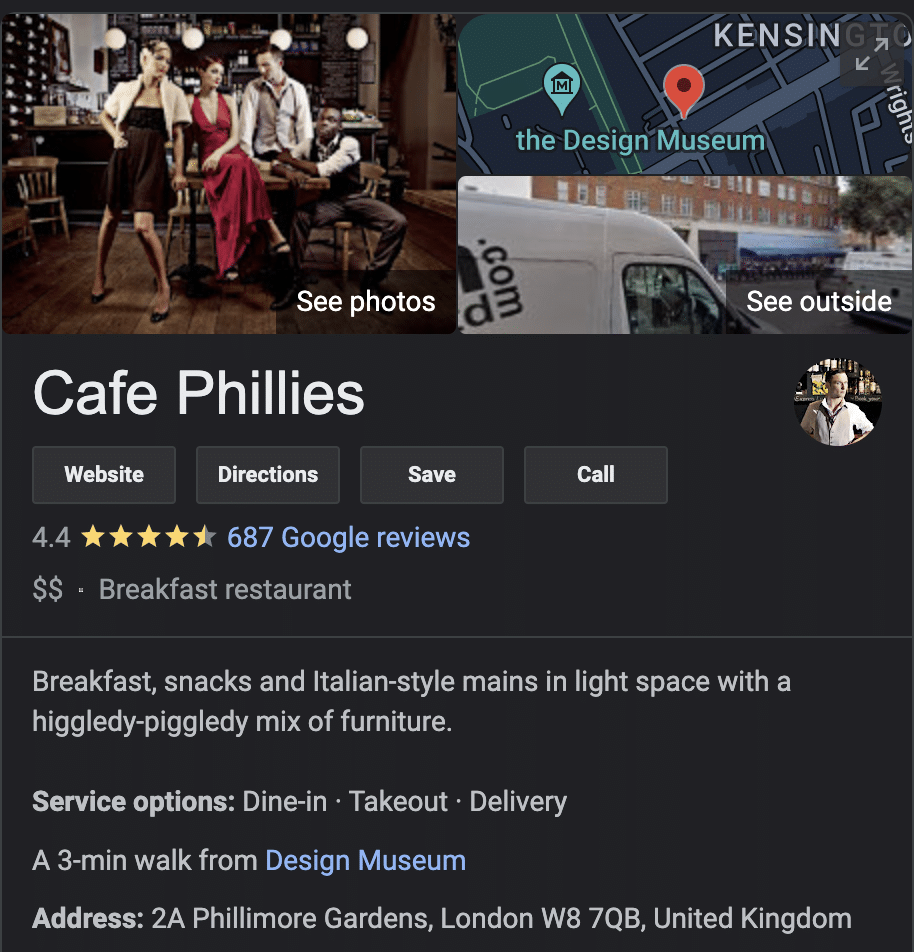The image size is (914, 952).
Task: Open the round profile photo thumbnail
Action: pos(838,402)
